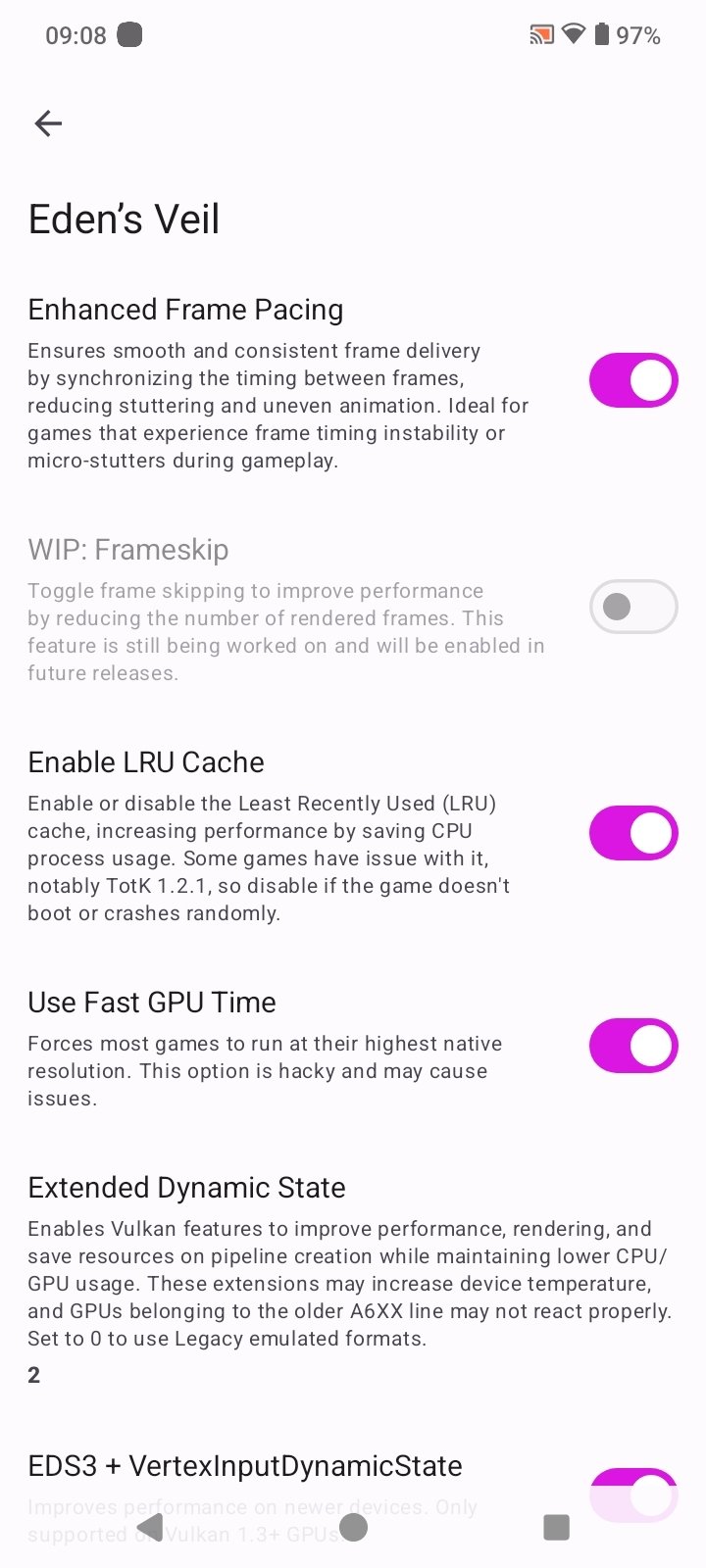706x1568 pixels.
Task: Go back using the top arrow
Action: (x=48, y=123)
